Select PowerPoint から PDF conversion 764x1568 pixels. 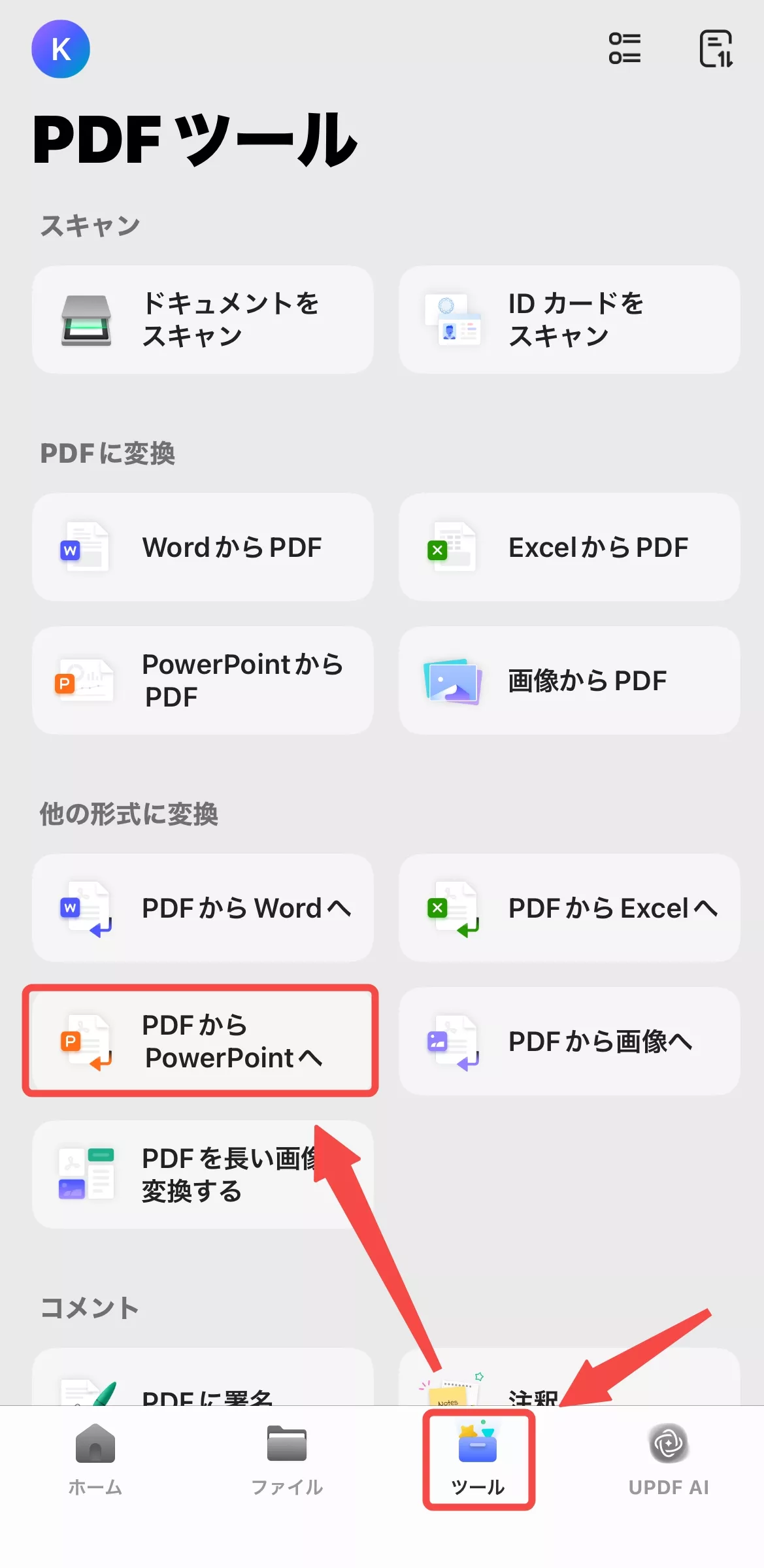coord(203,680)
